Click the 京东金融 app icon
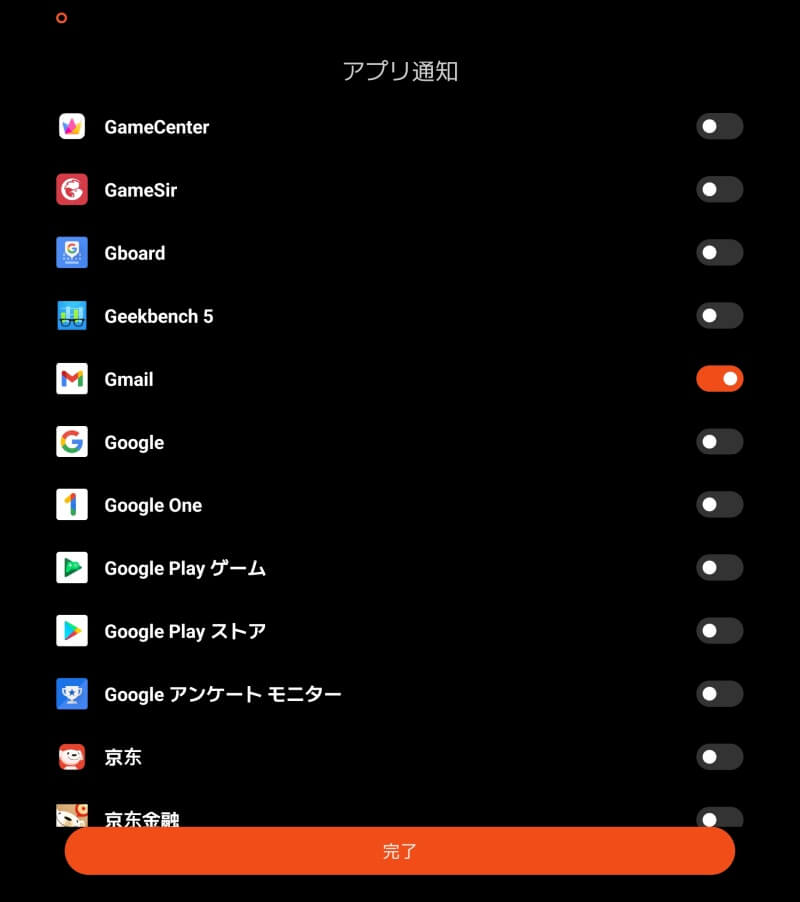Viewport: 800px width, 902px height. pyautogui.click(x=71, y=815)
